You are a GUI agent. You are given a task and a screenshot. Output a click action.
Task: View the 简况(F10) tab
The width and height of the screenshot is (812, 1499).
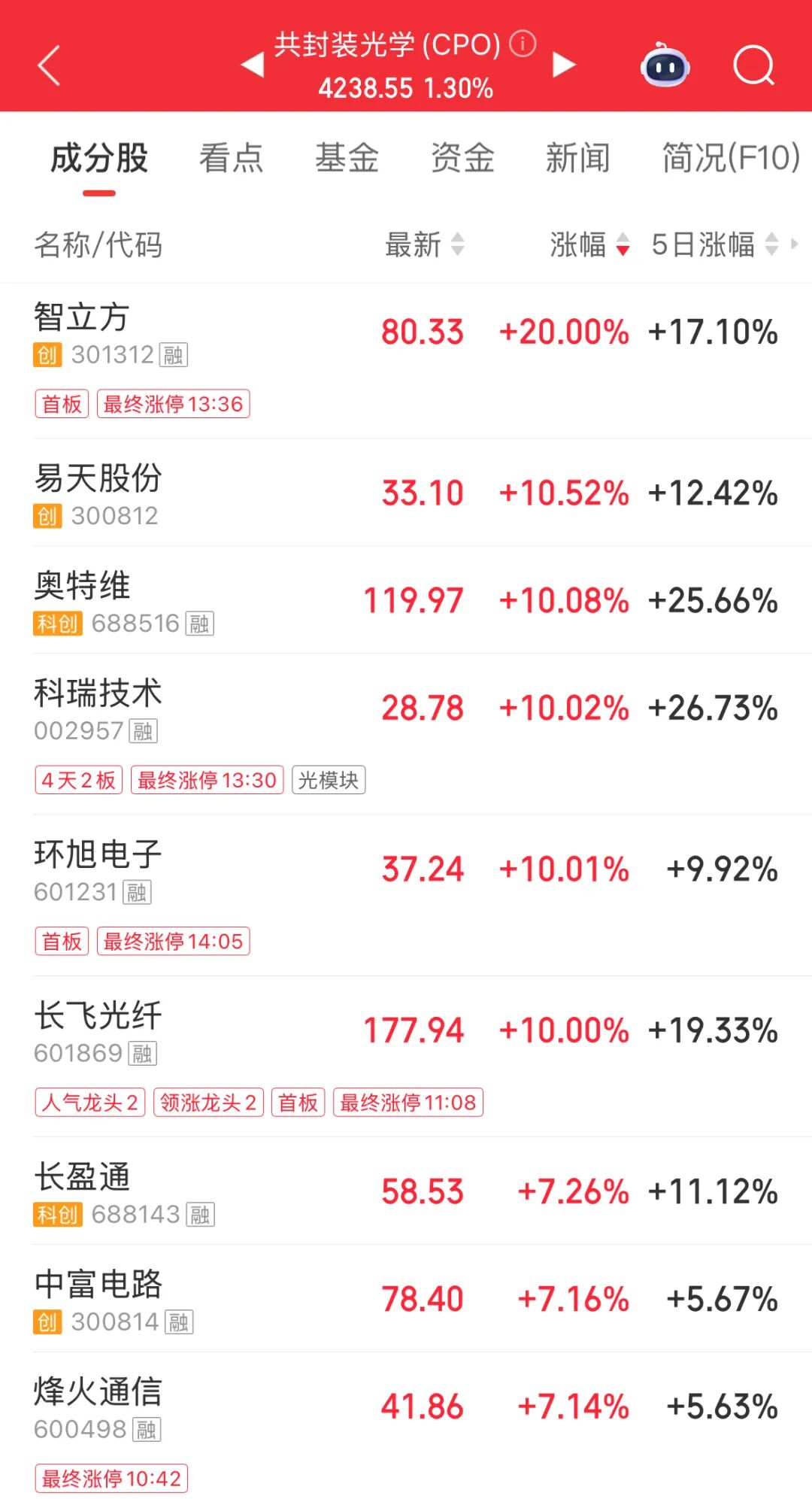[730, 159]
